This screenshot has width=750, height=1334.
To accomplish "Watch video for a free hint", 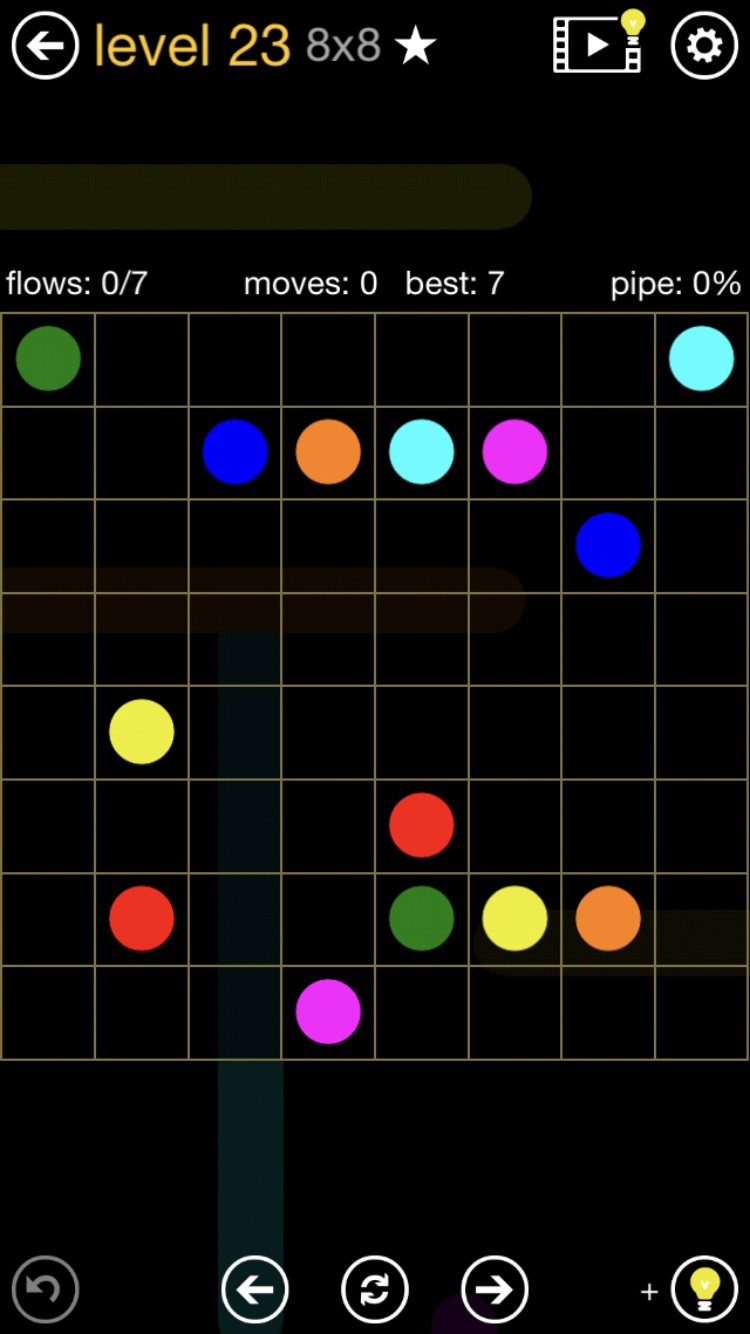I will 598,44.
